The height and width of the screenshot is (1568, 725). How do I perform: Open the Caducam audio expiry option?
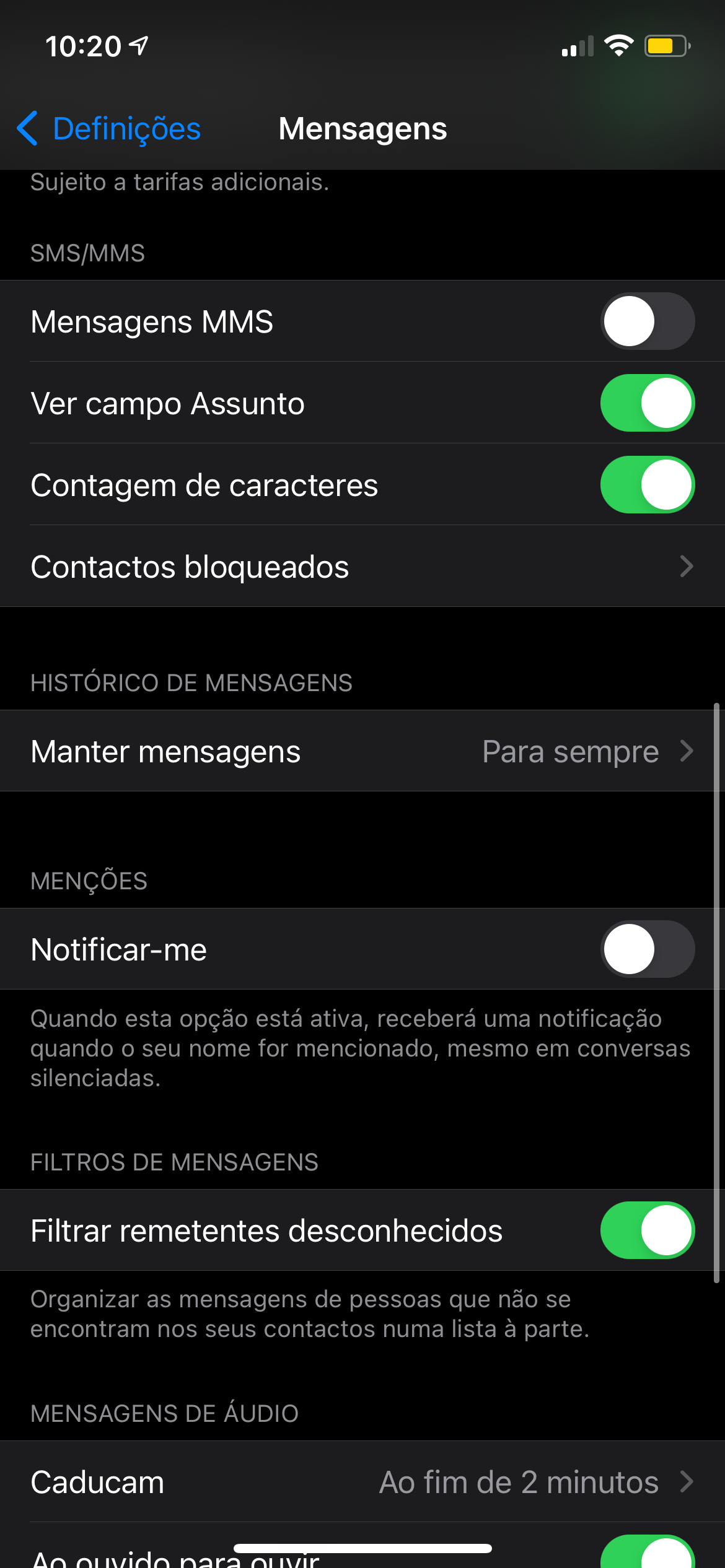pyautogui.click(x=362, y=1481)
